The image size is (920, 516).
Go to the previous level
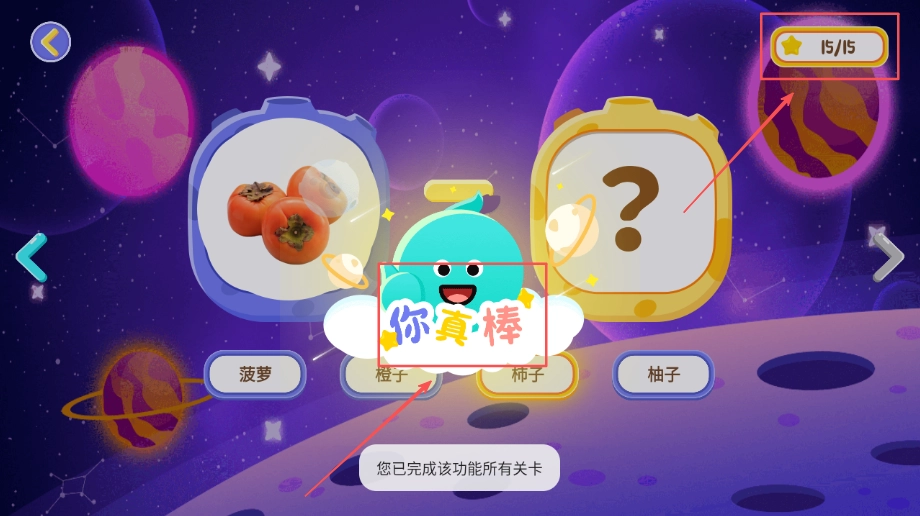(x=31, y=257)
